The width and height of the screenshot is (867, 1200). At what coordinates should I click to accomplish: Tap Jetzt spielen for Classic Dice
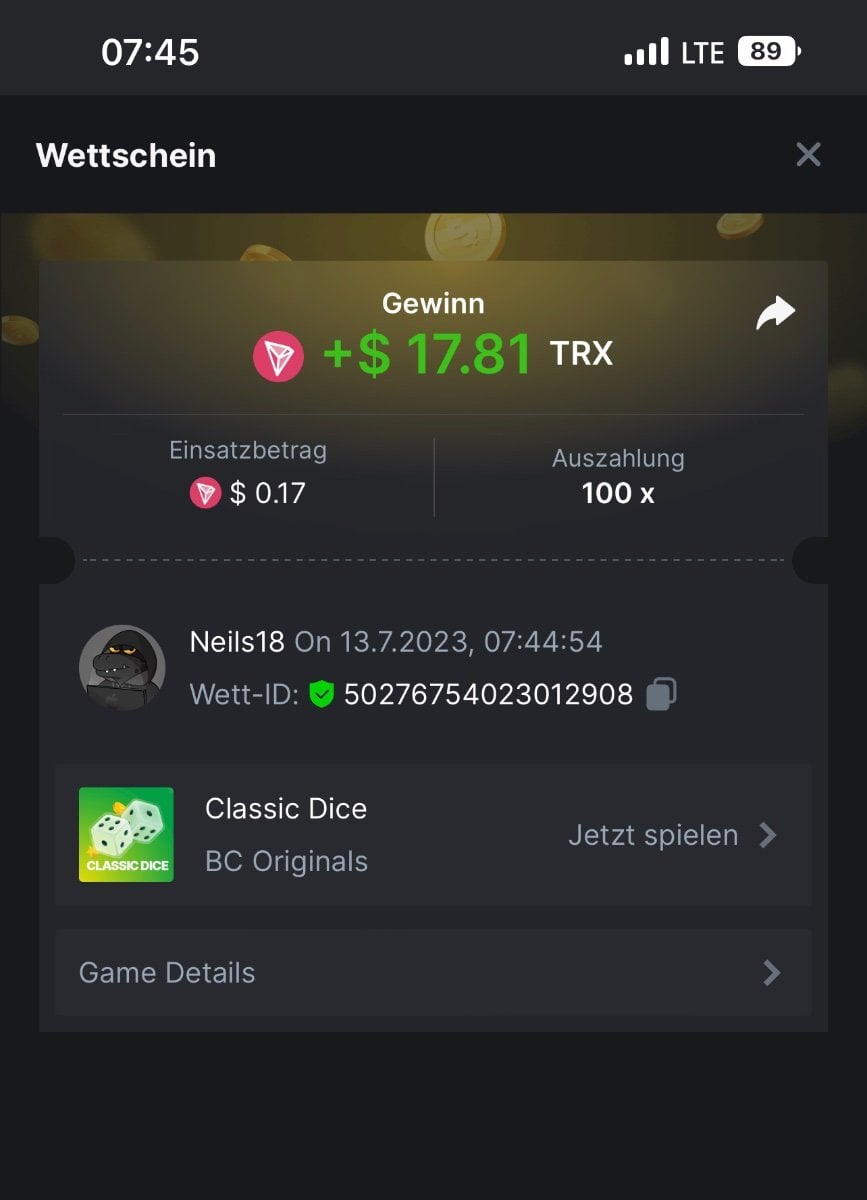(x=671, y=835)
